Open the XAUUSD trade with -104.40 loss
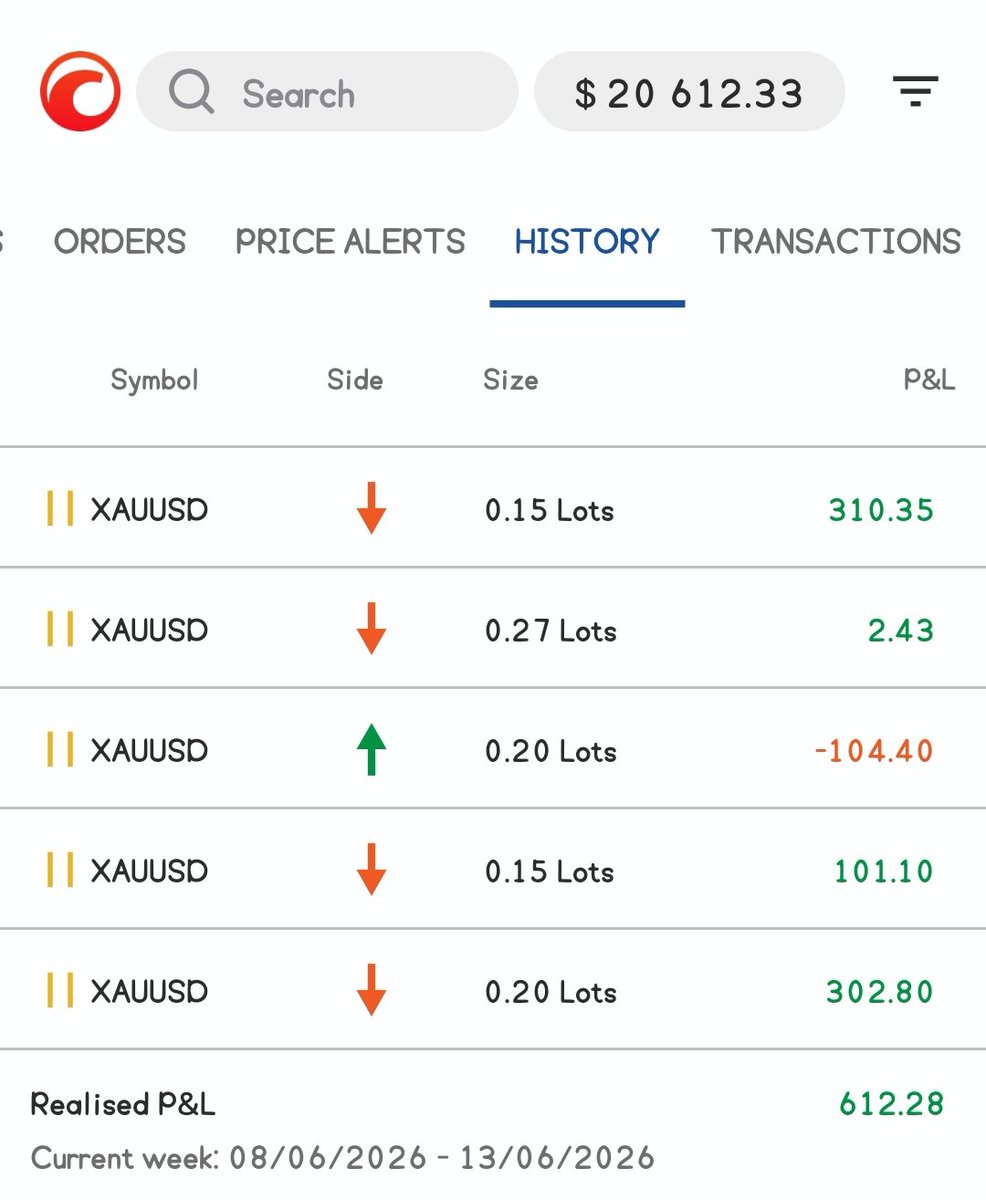Screen dimensions: 986x1200 (x=493, y=749)
